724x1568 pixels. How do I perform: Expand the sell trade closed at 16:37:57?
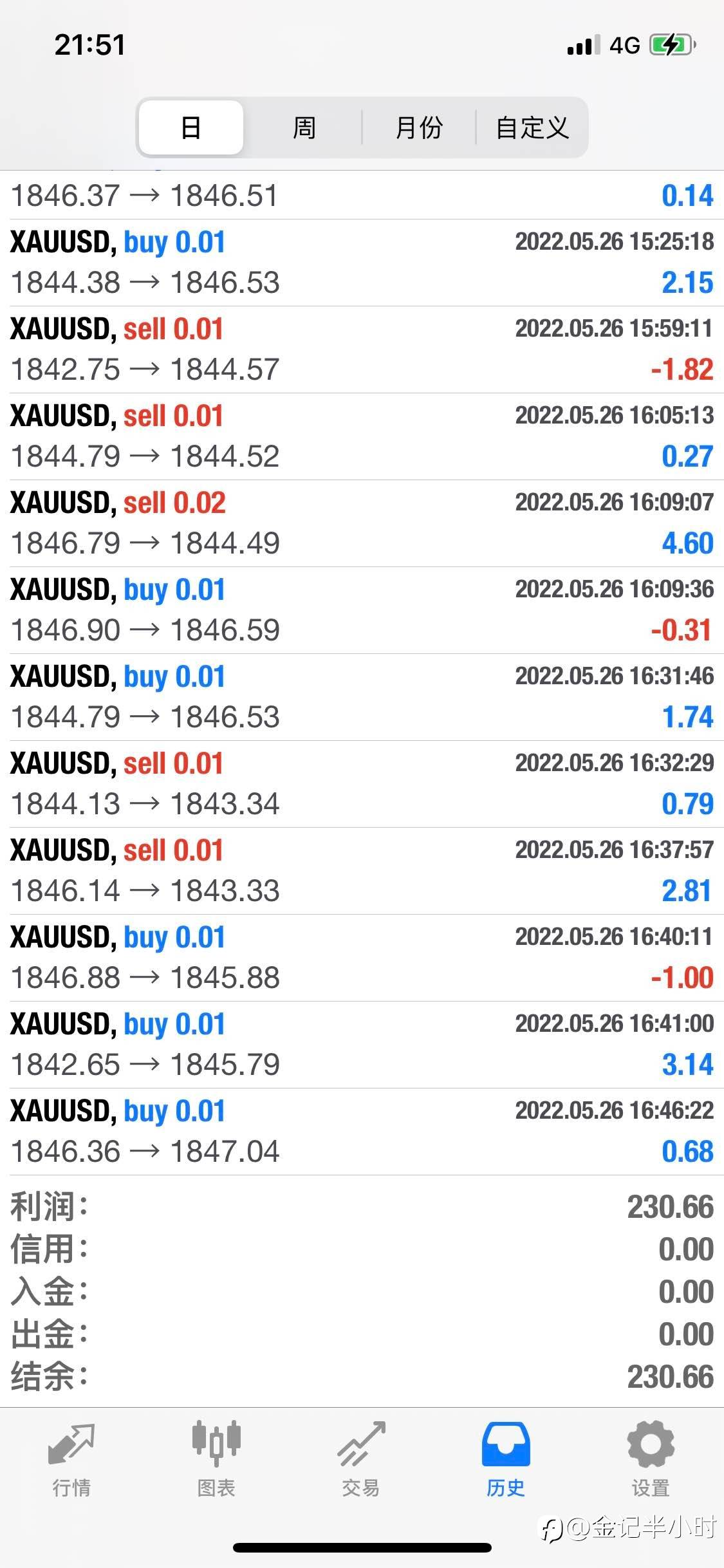click(x=362, y=871)
